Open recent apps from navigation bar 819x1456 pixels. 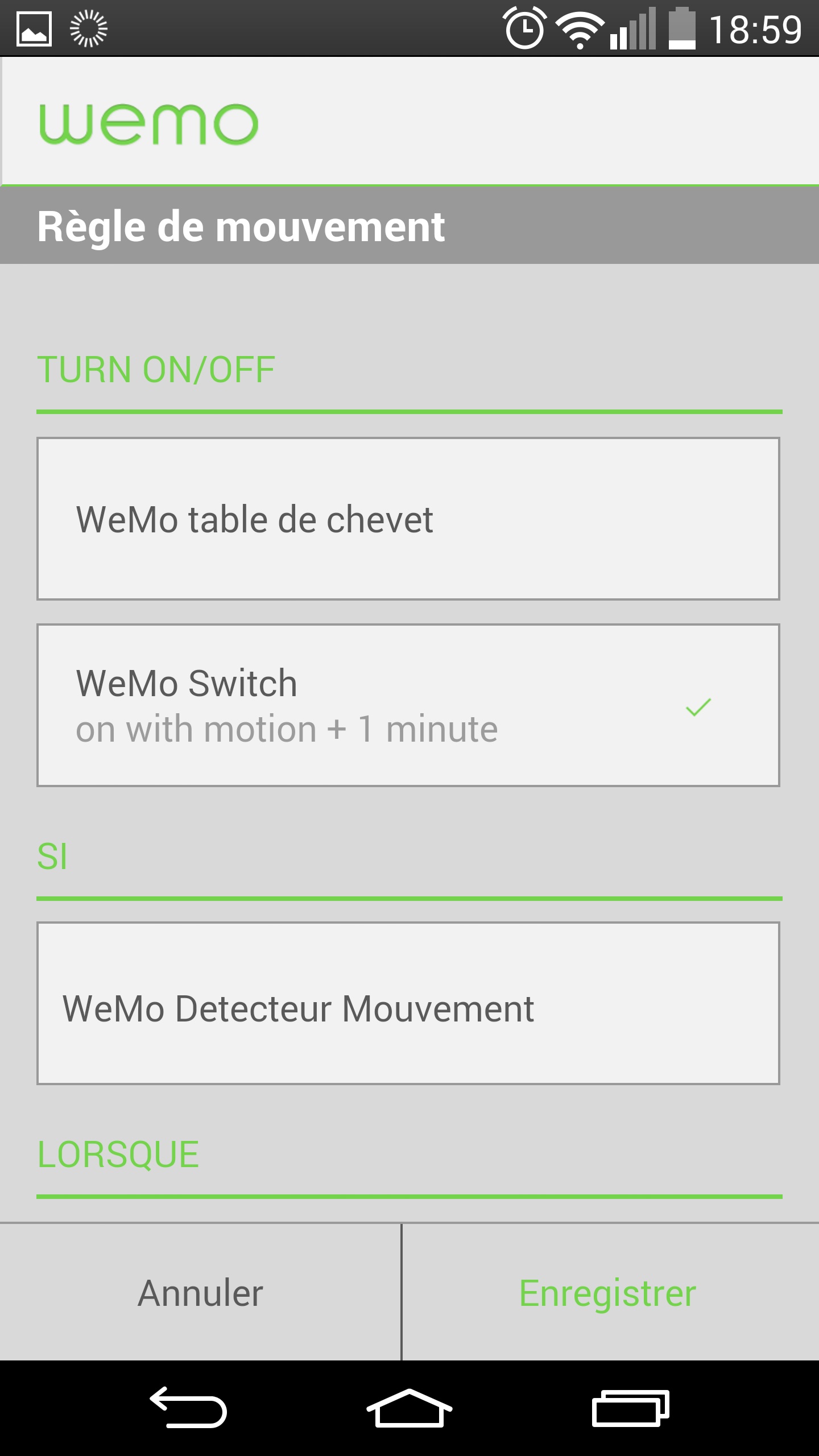[630, 1408]
